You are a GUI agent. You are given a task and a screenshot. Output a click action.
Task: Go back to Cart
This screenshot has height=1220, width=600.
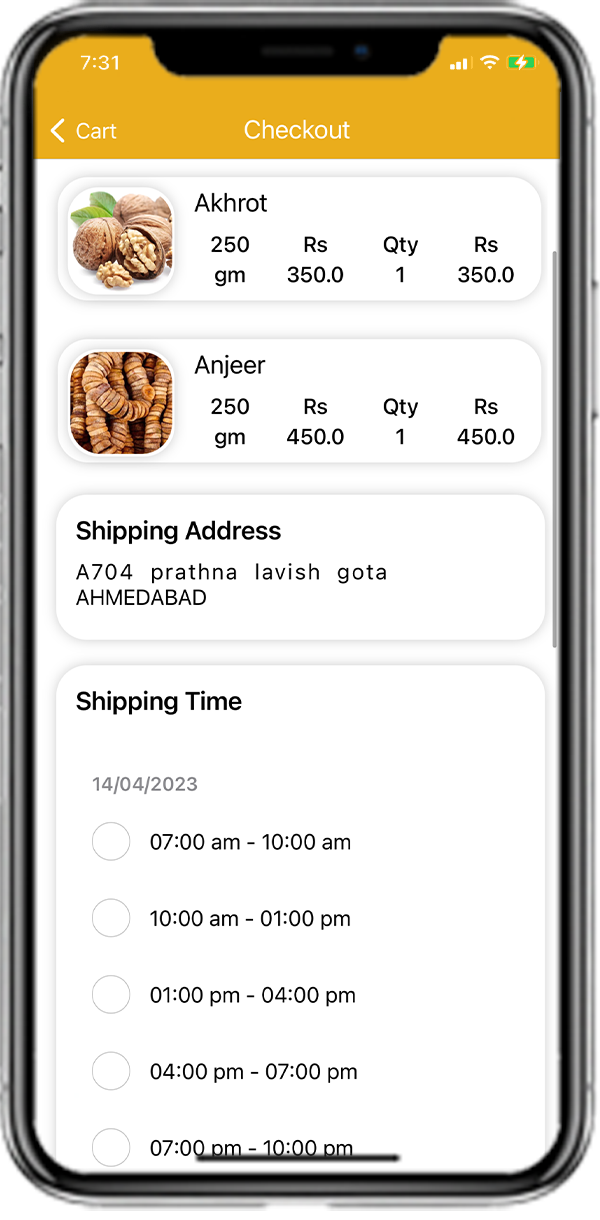click(x=84, y=131)
